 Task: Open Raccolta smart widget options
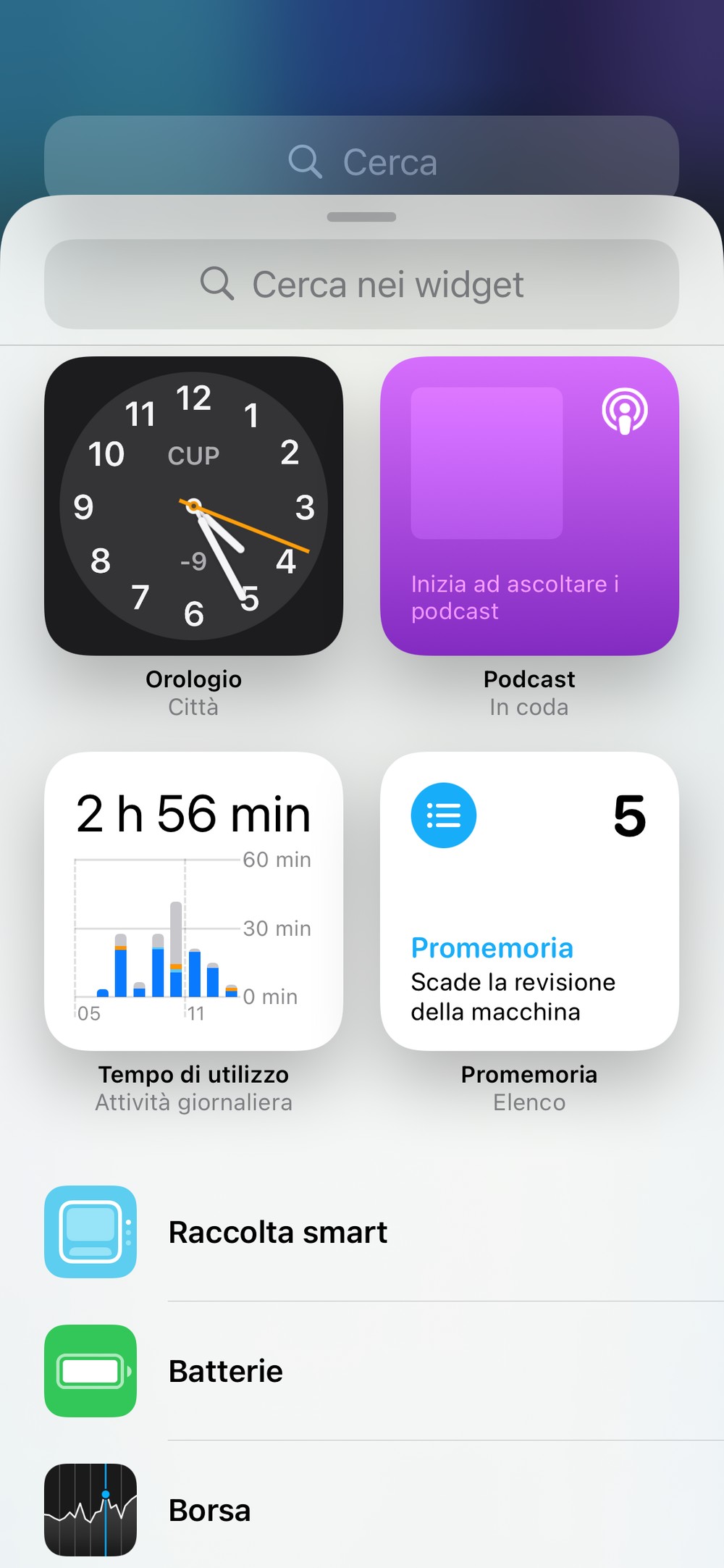click(362, 1232)
